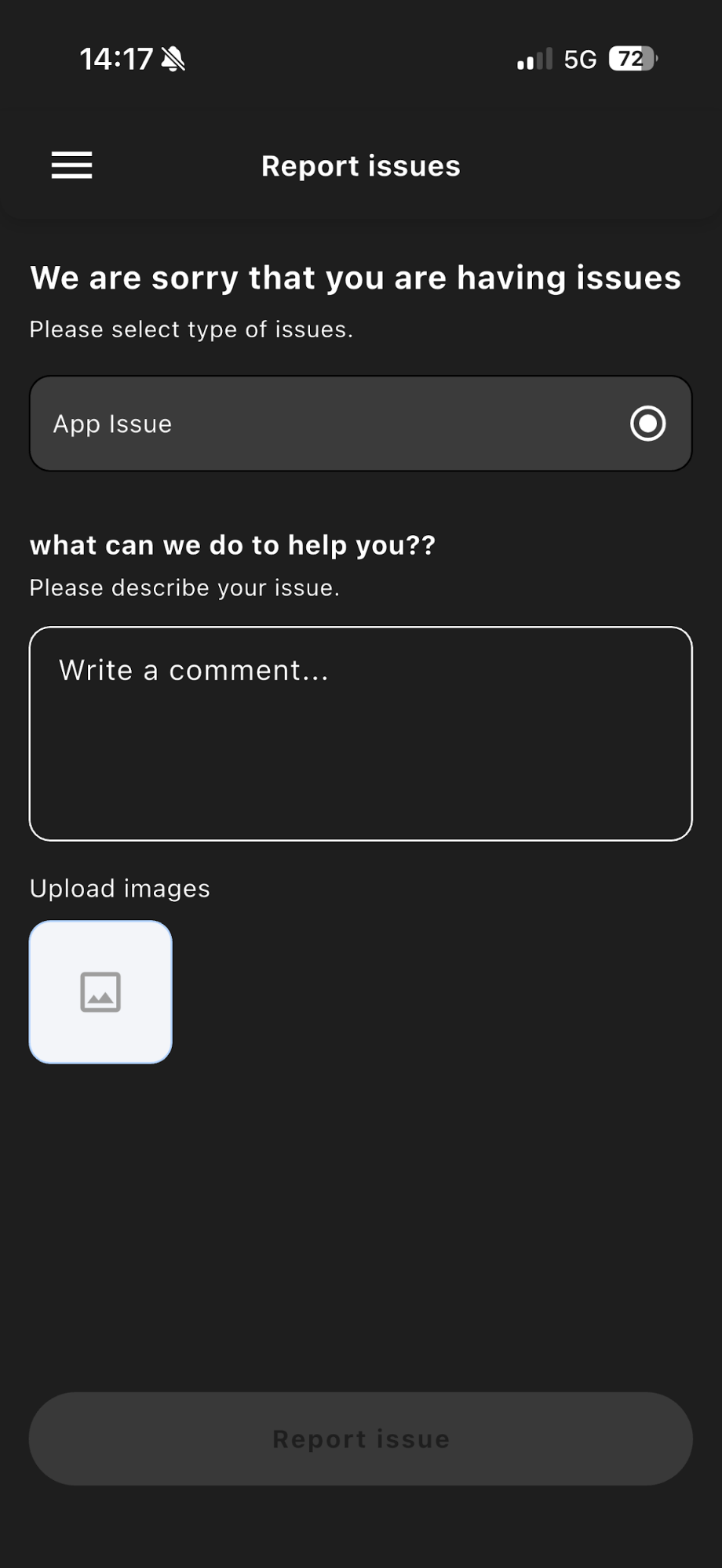Click the cellular signal strength icon
The width and height of the screenshot is (722, 1568).
(x=533, y=59)
